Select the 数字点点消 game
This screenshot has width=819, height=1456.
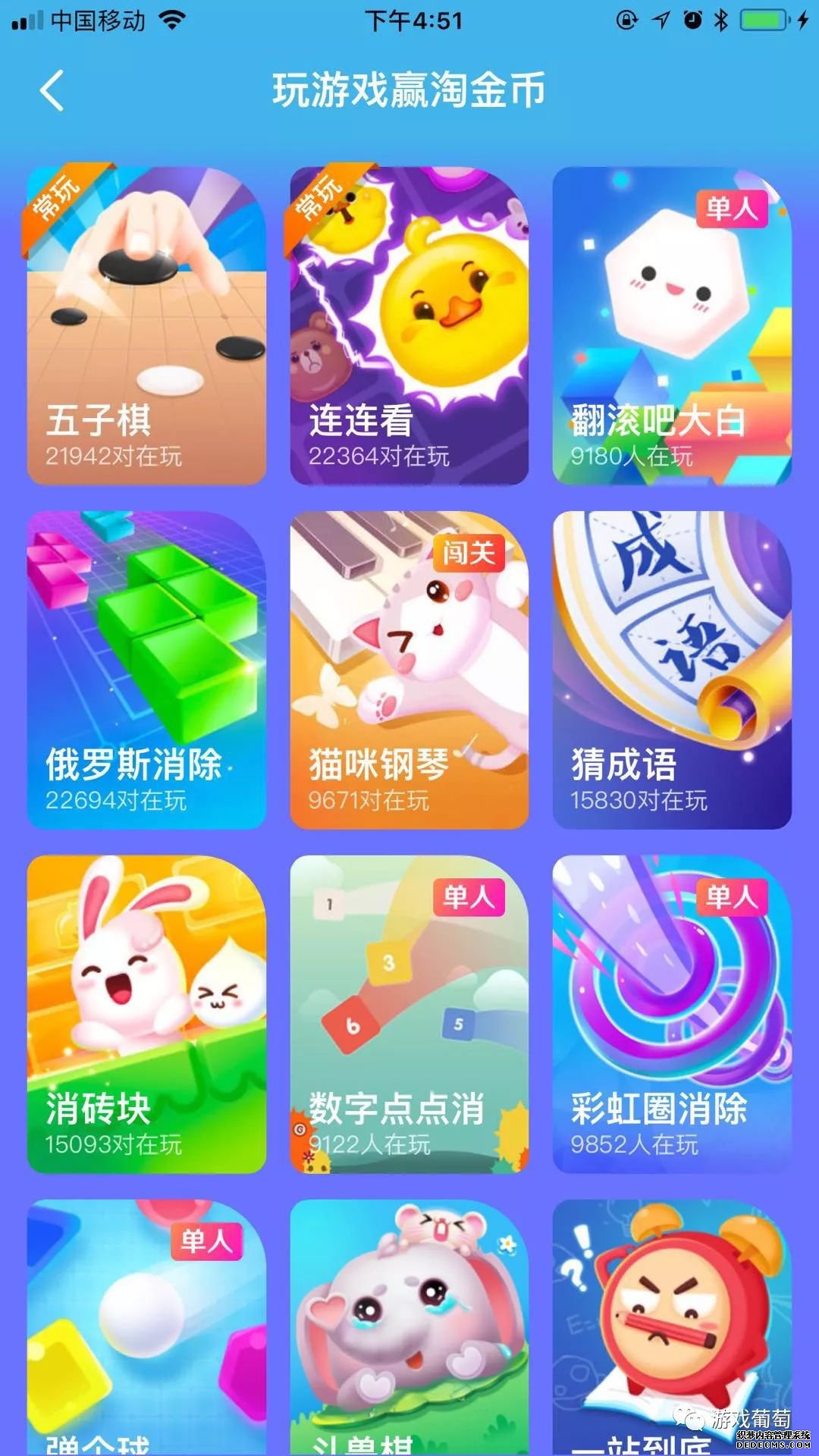click(x=409, y=1015)
